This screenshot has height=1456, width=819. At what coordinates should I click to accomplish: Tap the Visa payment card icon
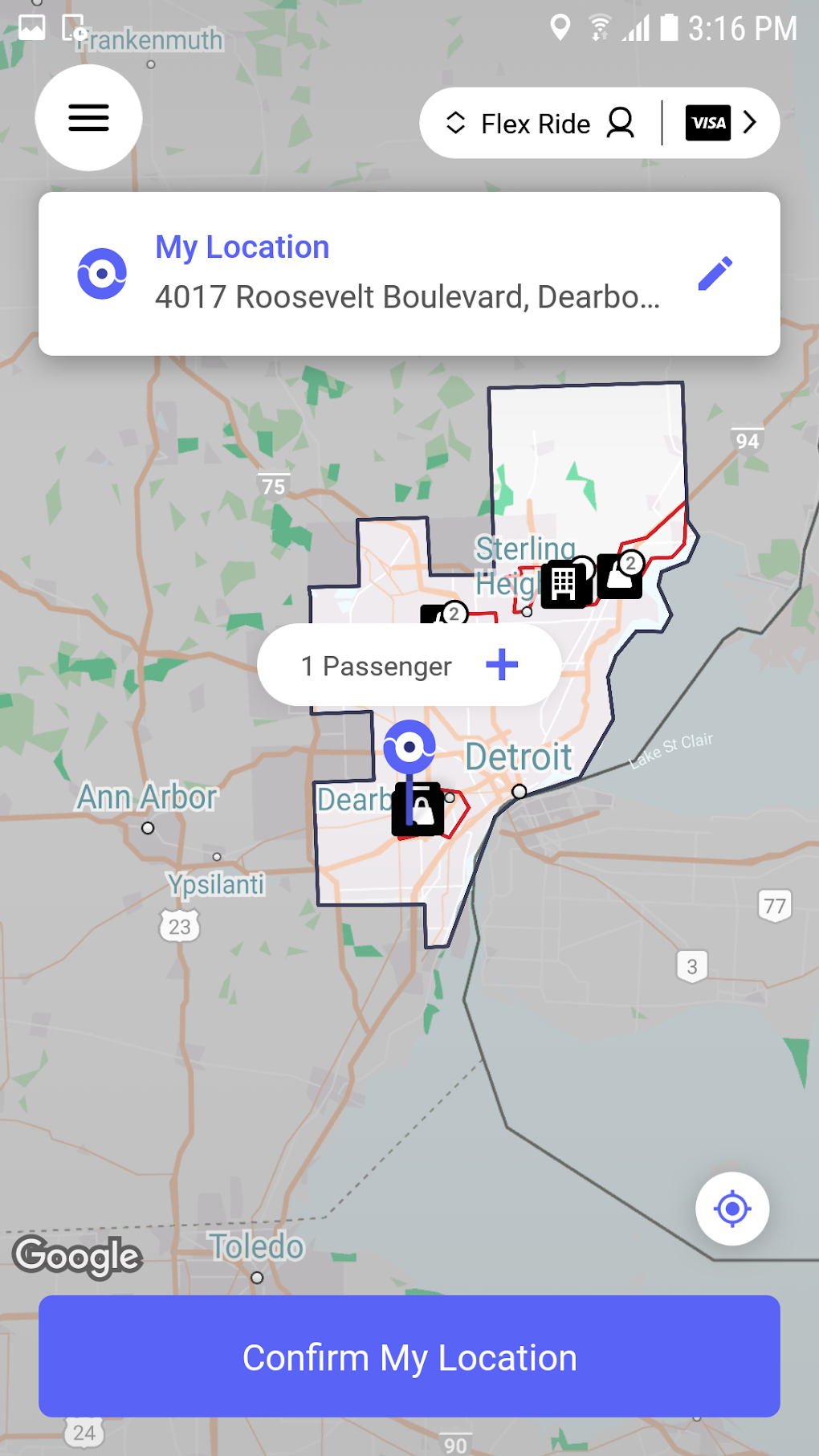point(707,123)
